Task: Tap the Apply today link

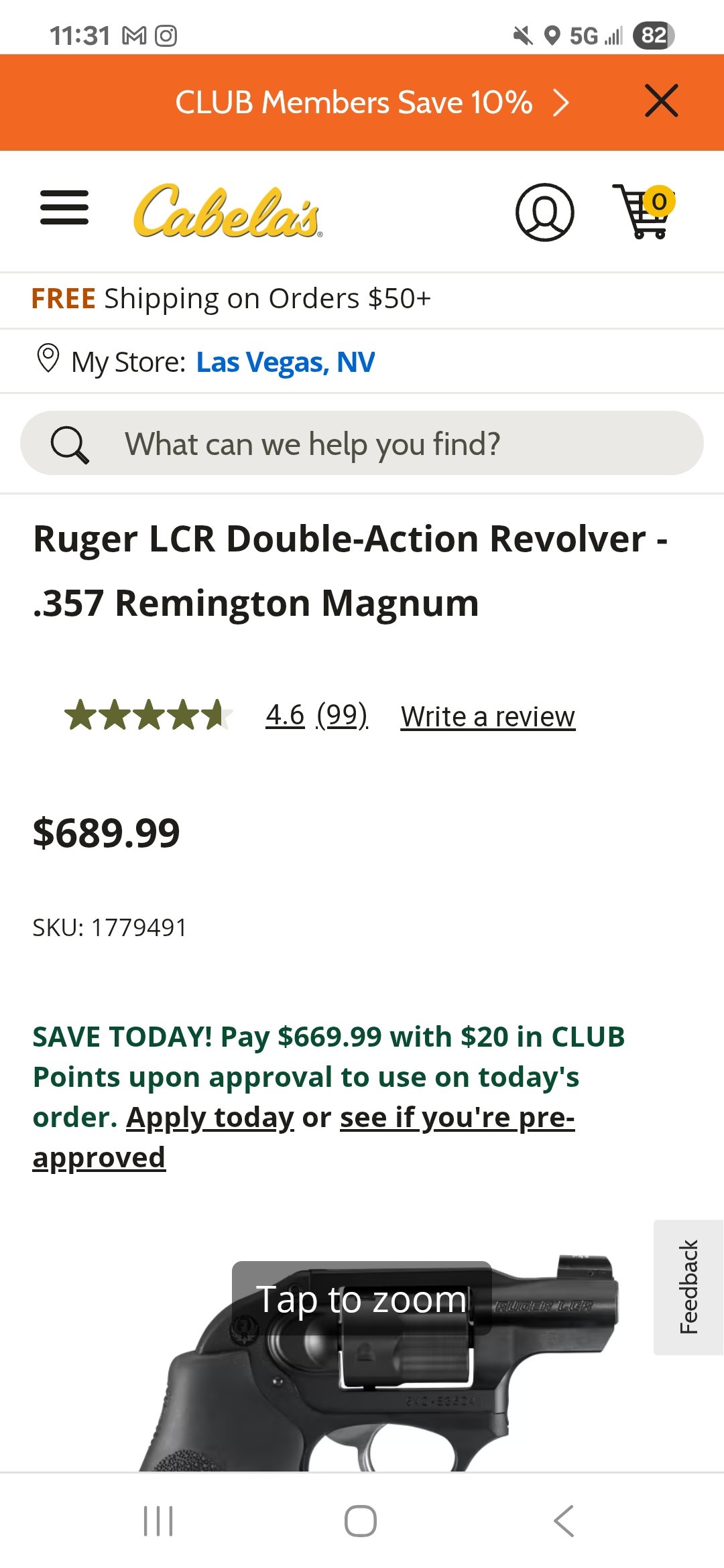Action: [x=210, y=1118]
